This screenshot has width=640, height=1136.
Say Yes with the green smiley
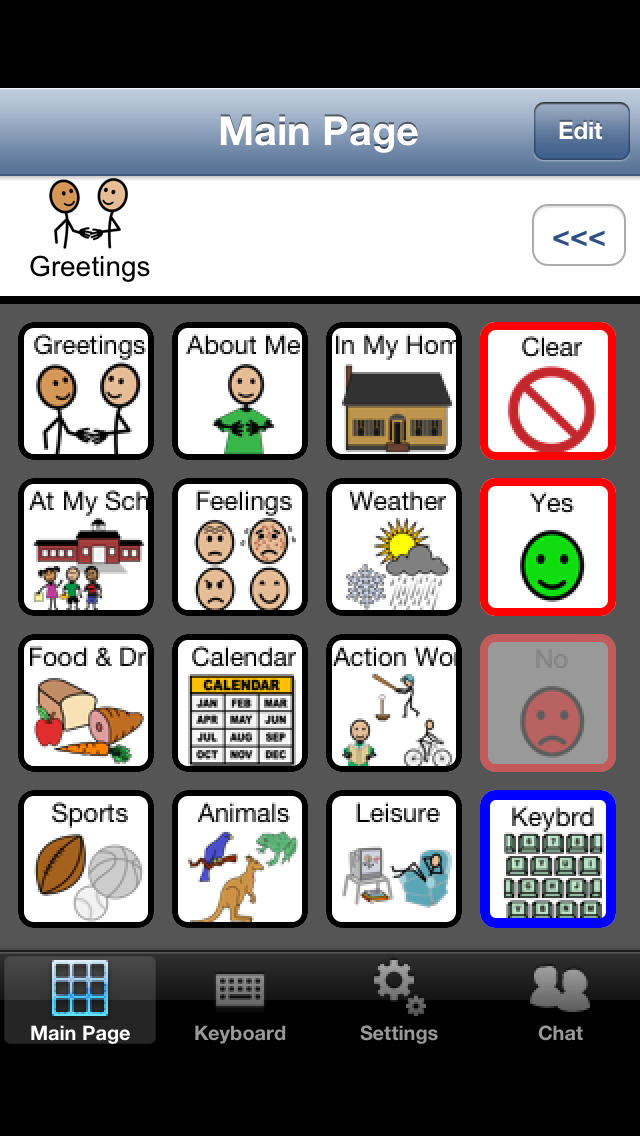click(x=548, y=547)
